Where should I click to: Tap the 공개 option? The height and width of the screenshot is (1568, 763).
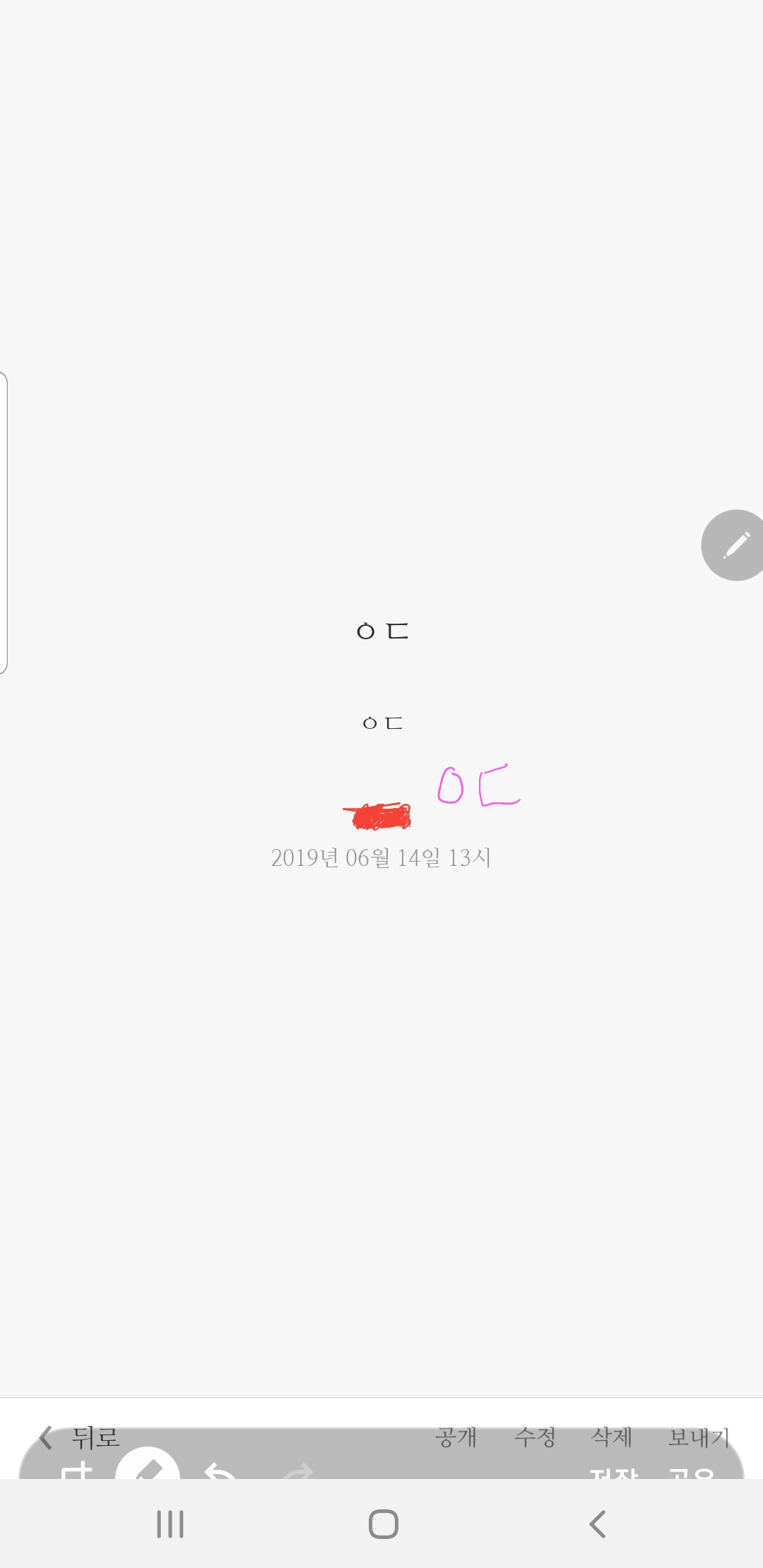[456, 1437]
